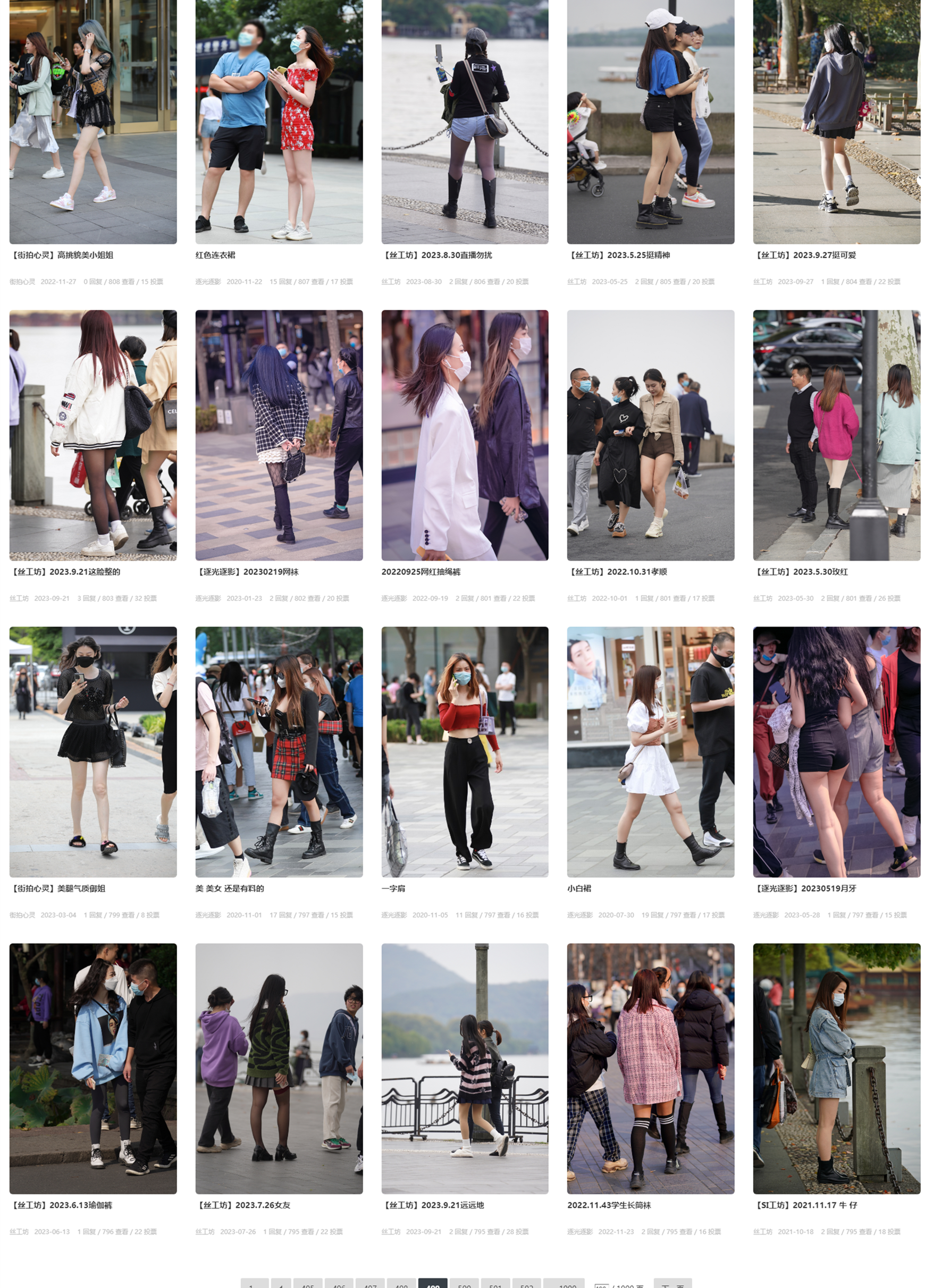The height and width of the screenshot is (1288, 933).
Task: Open post 【街拍心灵】美腿气质御姐
Action: click(58, 888)
